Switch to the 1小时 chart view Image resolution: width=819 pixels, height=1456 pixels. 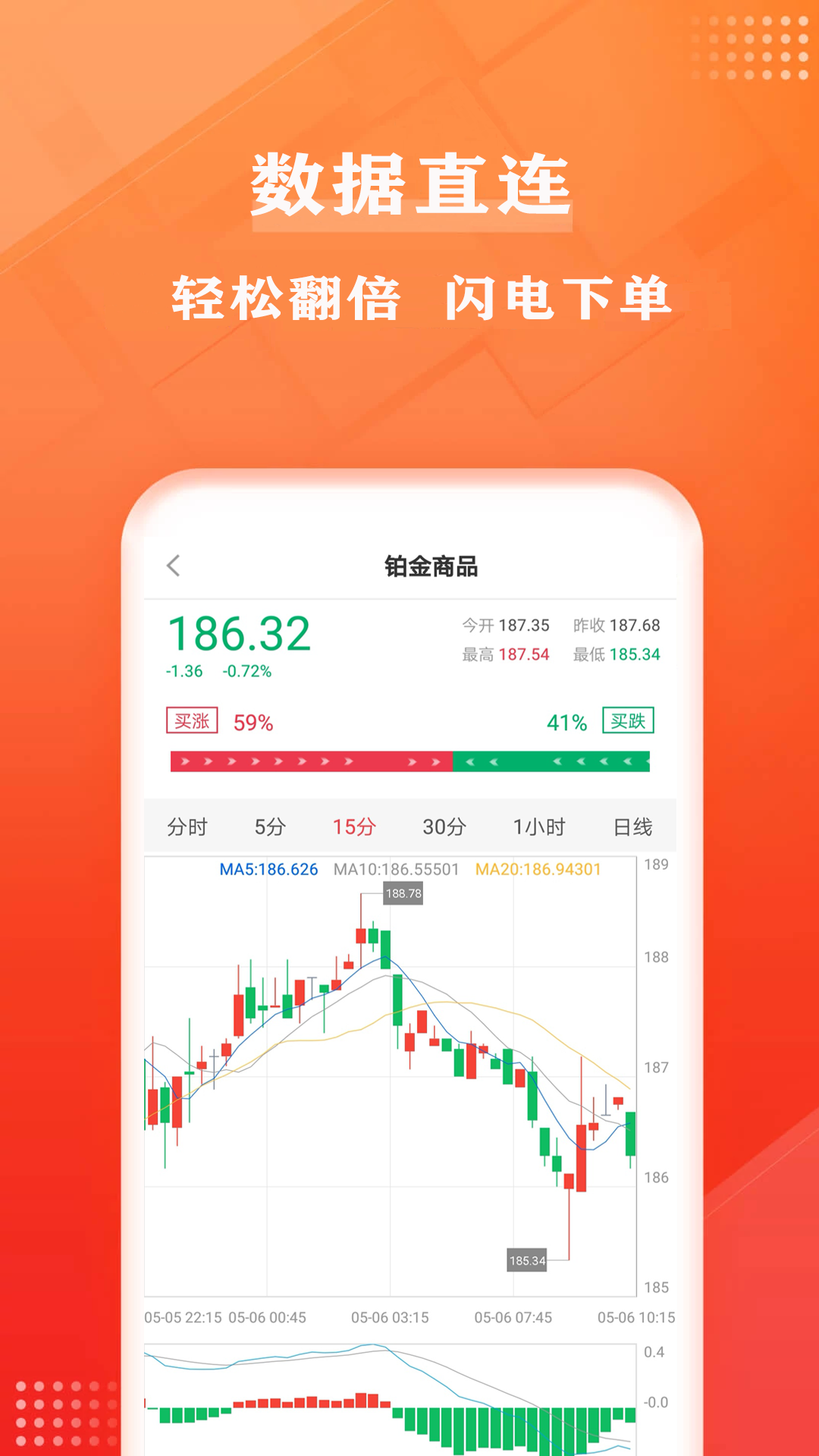(x=539, y=828)
